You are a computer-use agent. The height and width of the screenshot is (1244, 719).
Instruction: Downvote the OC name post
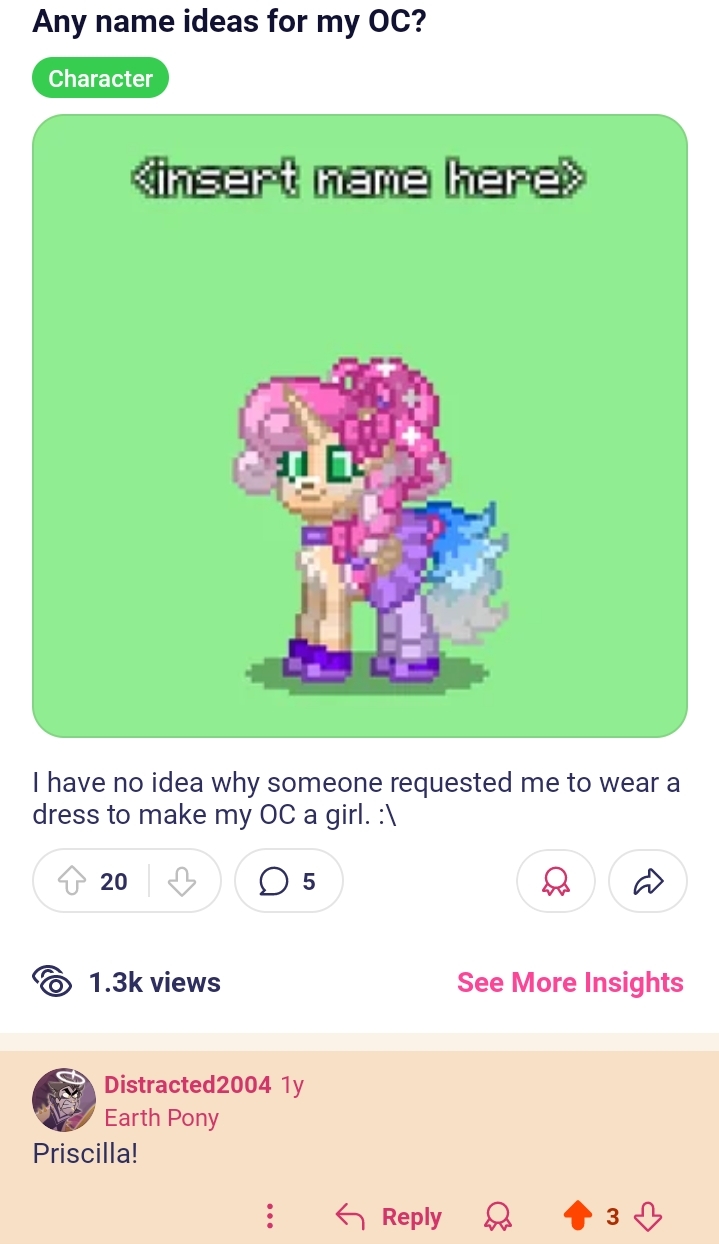click(181, 881)
